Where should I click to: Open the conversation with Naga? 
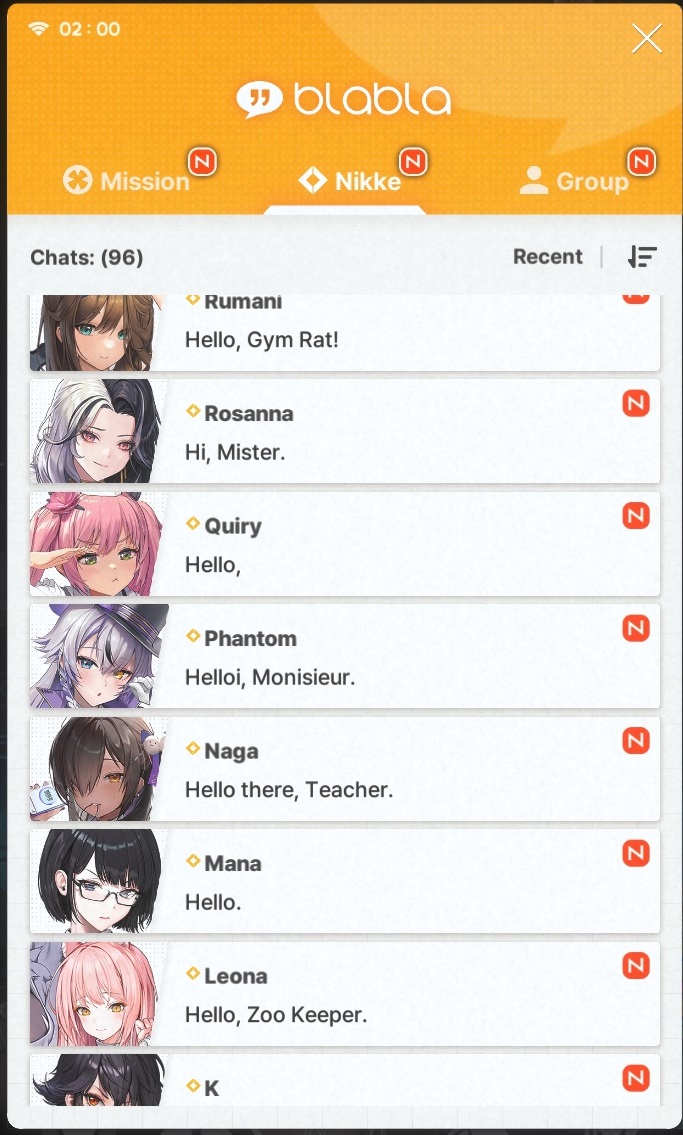344,769
